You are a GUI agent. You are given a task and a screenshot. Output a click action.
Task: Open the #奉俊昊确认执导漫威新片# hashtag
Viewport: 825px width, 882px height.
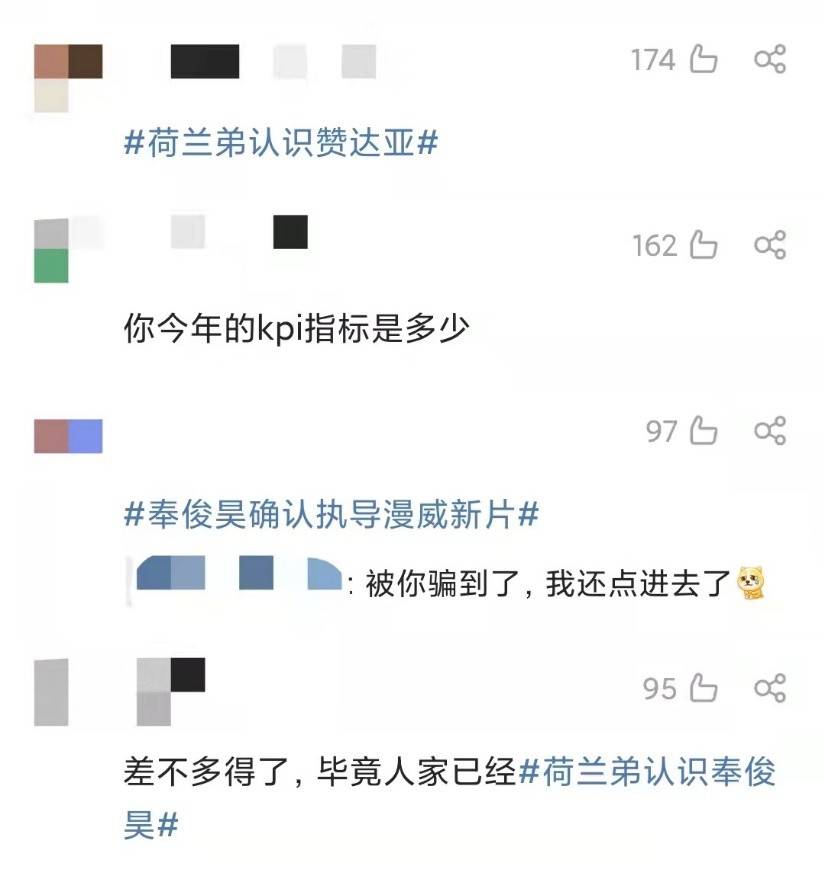pos(331,515)
